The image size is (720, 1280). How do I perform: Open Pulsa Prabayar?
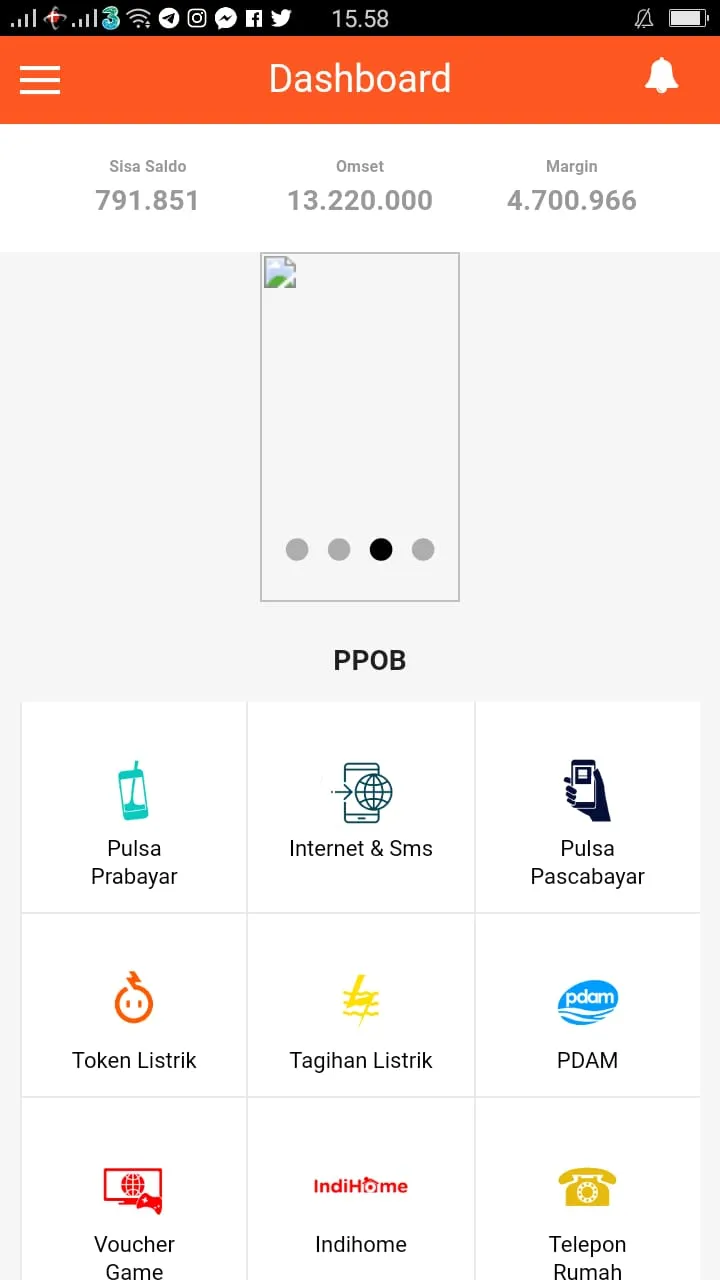pyautogui.click(x=134, y=808)
